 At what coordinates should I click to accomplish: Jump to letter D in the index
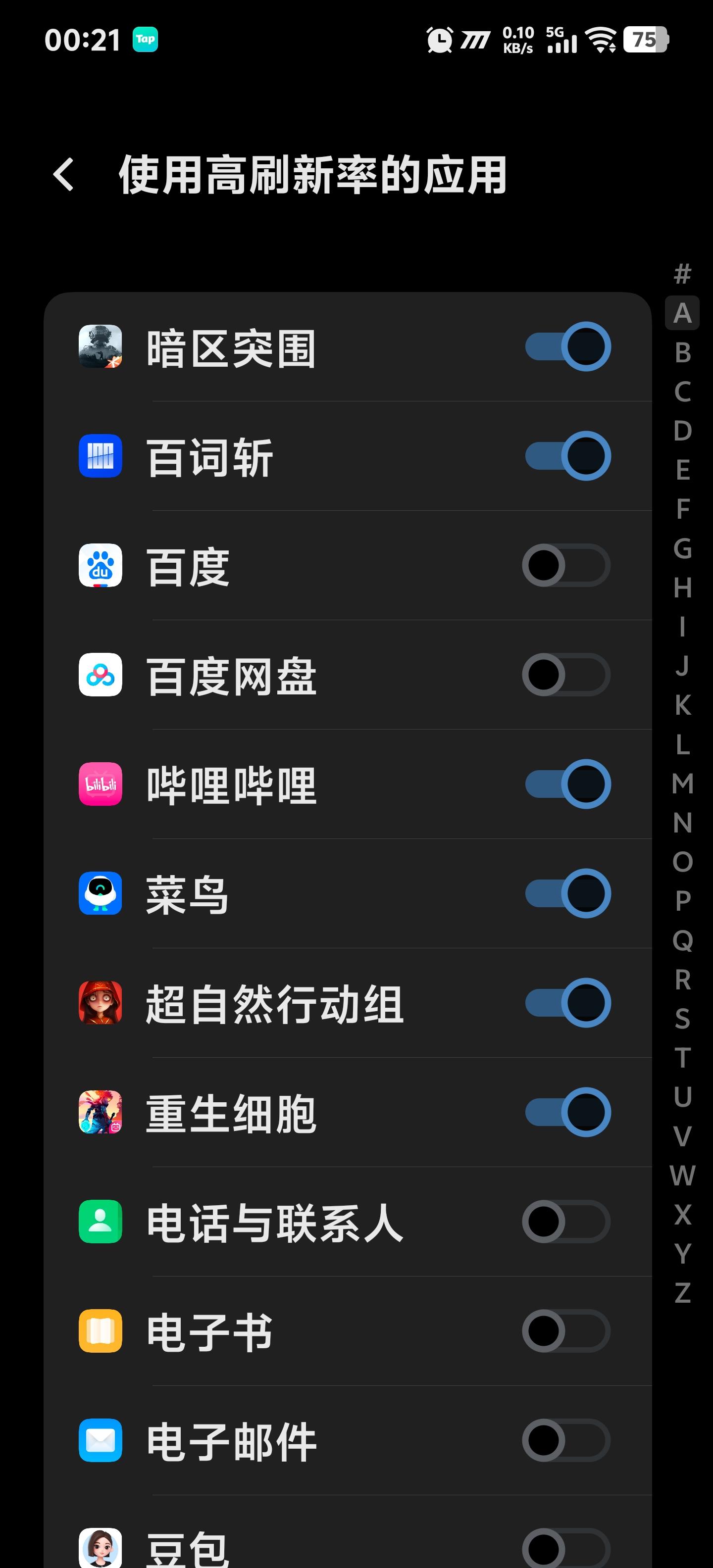click(x=683, y=431)
